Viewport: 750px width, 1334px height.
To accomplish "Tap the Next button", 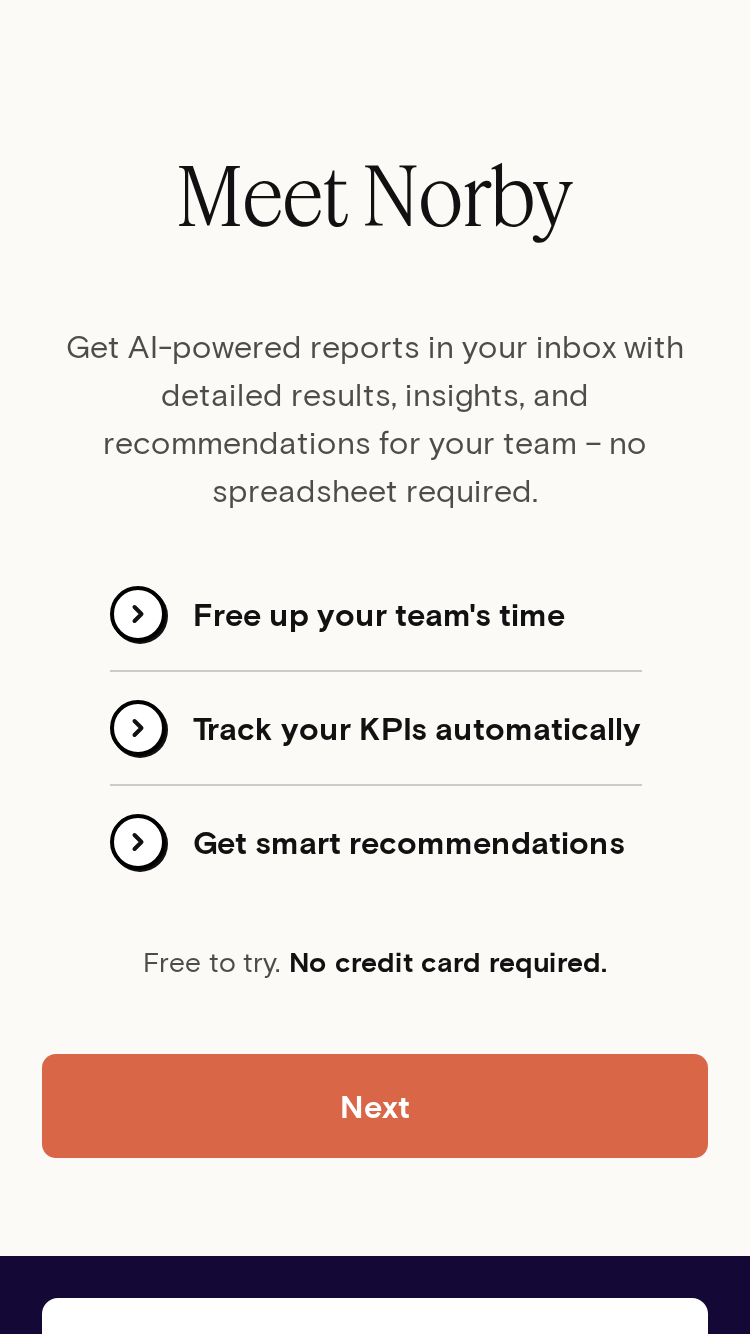I will point(375,1106).
